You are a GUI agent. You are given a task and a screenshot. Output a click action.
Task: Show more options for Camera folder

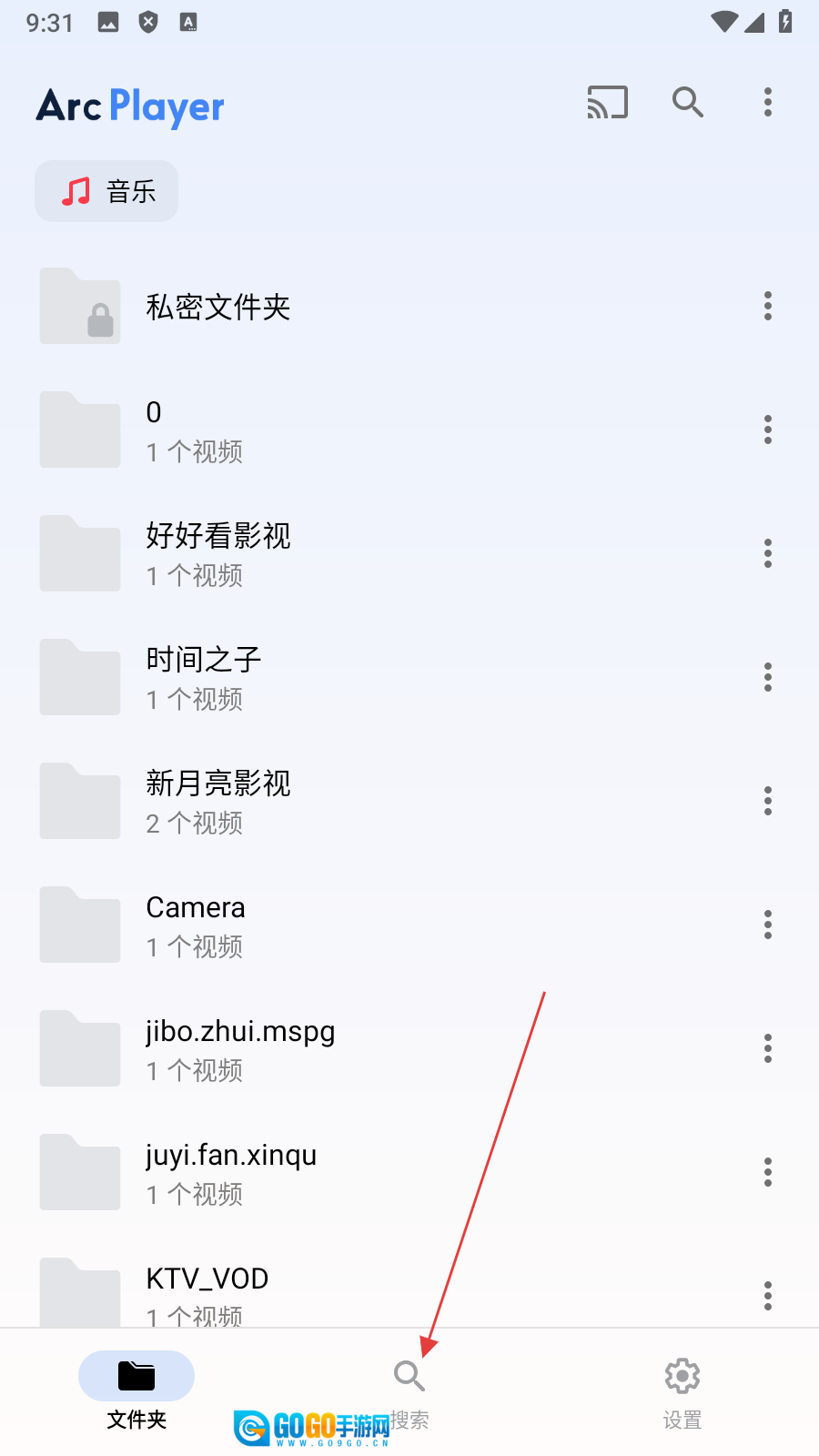tap(768, 925)
